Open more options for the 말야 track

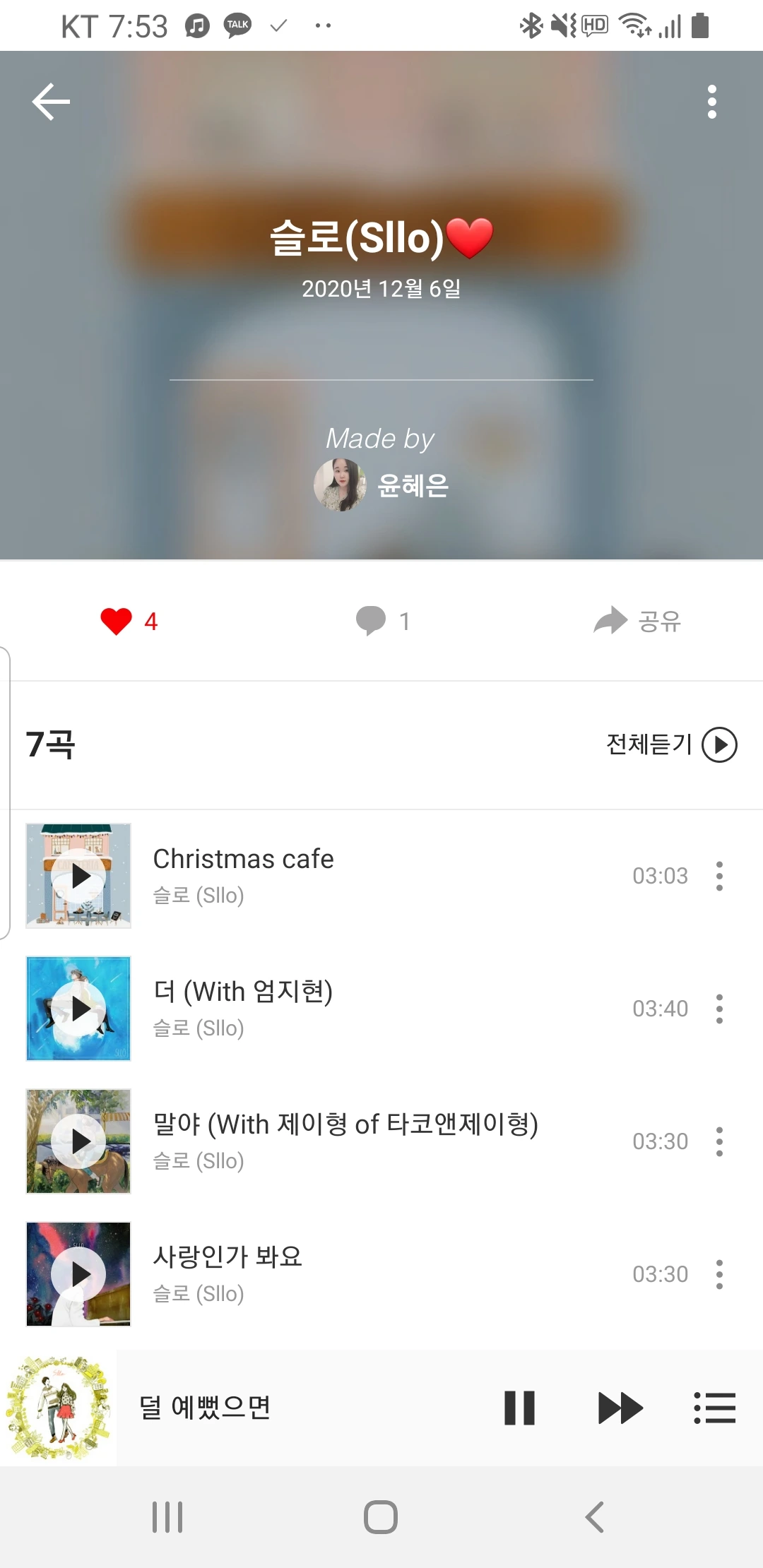point(719,1141)
